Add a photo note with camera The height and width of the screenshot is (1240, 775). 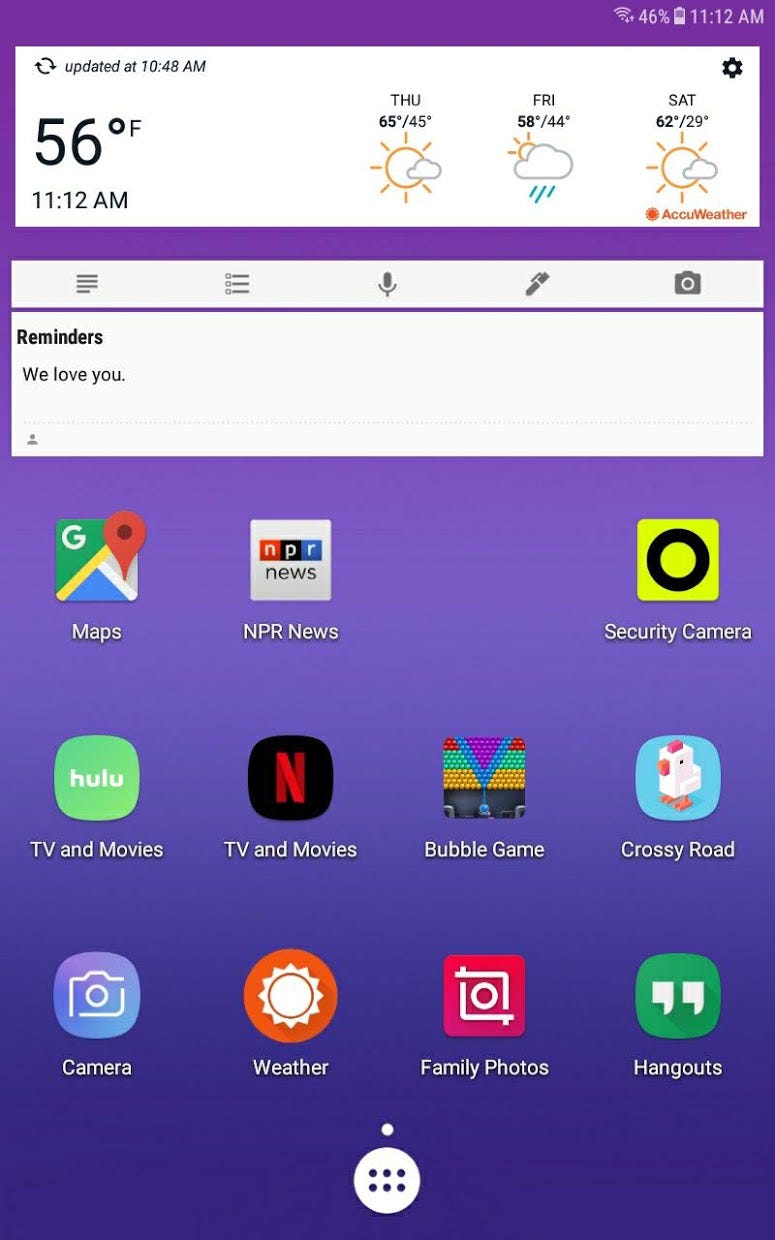pos(687,285)
